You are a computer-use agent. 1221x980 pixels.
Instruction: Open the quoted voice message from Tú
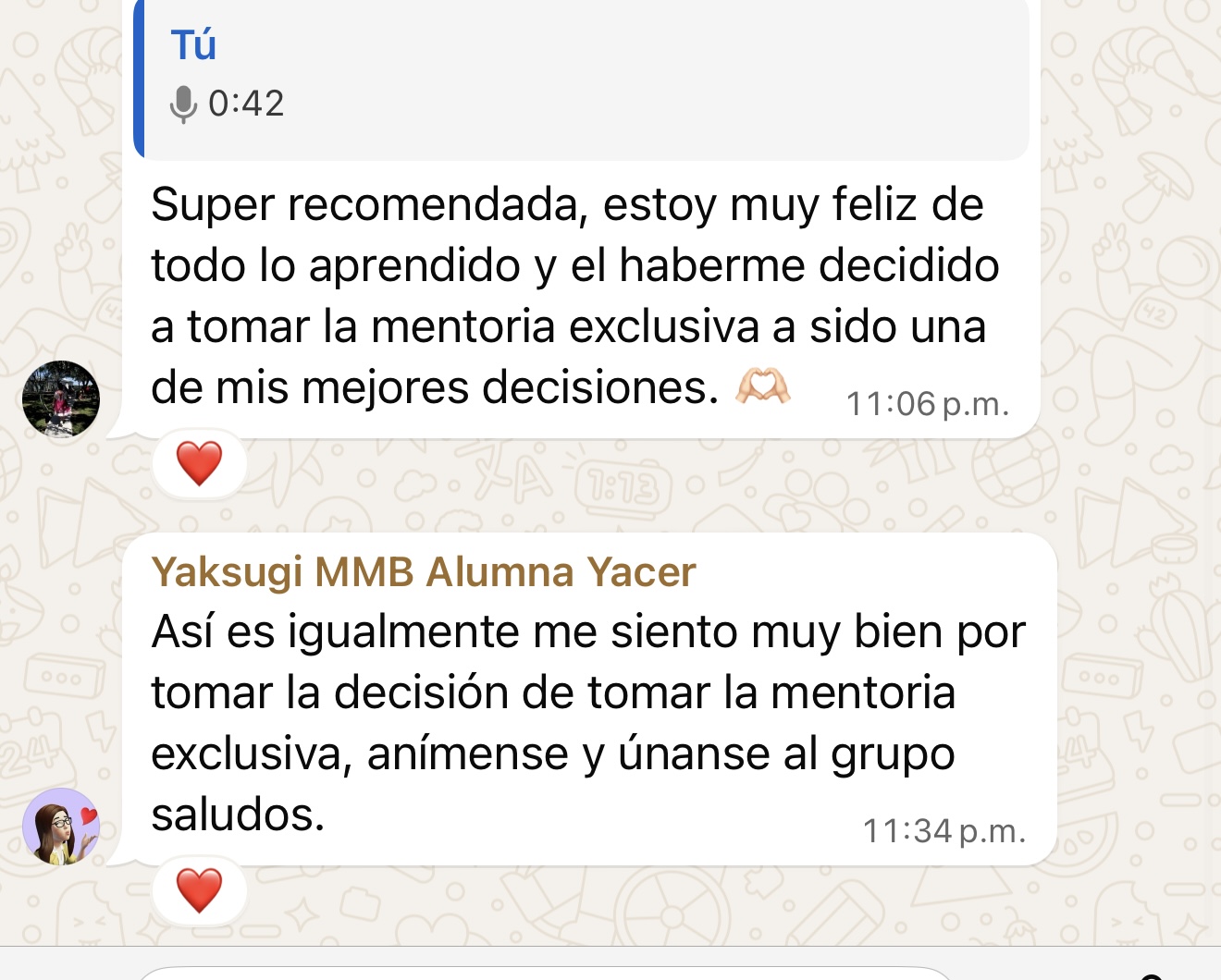click(x=581, y=79)
